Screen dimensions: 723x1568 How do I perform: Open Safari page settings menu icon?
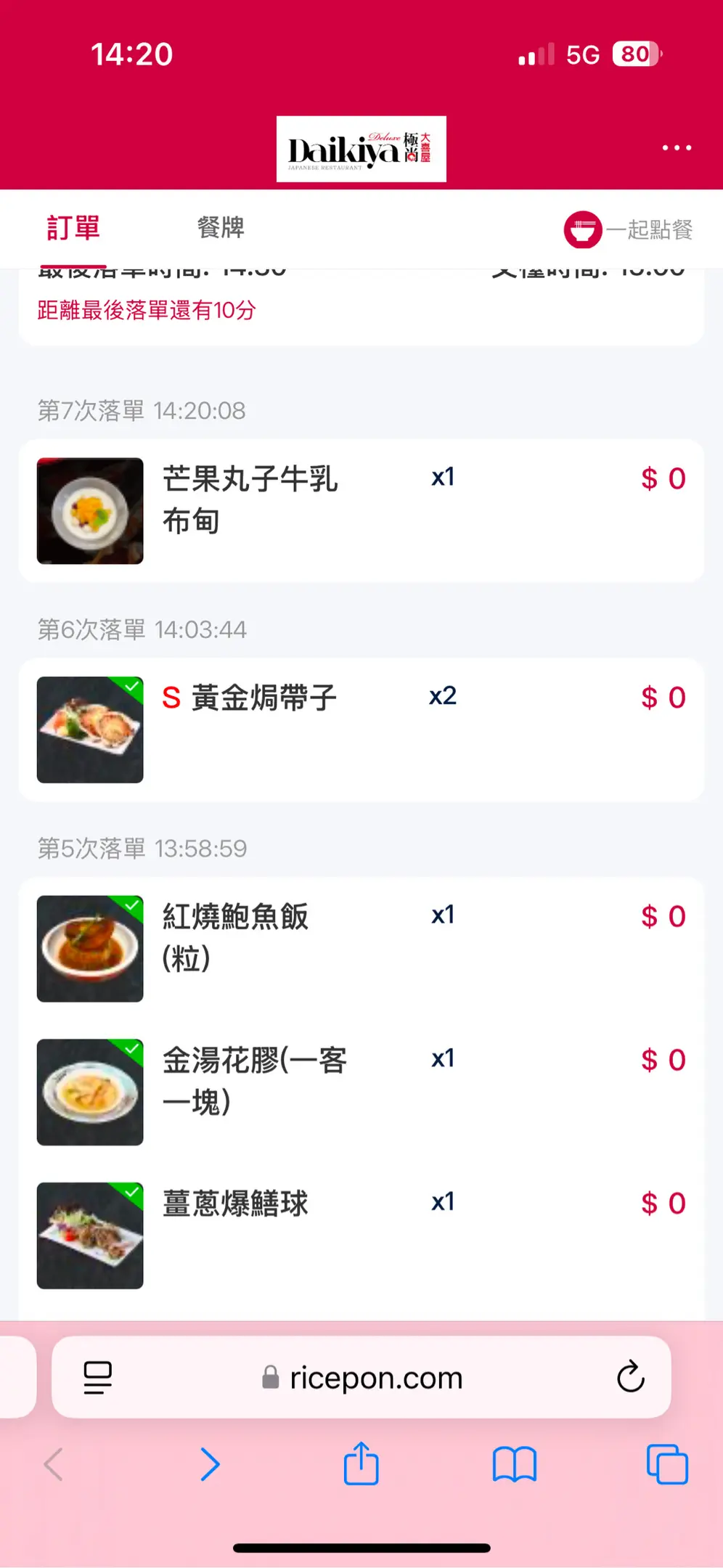tap(97, 1377)
